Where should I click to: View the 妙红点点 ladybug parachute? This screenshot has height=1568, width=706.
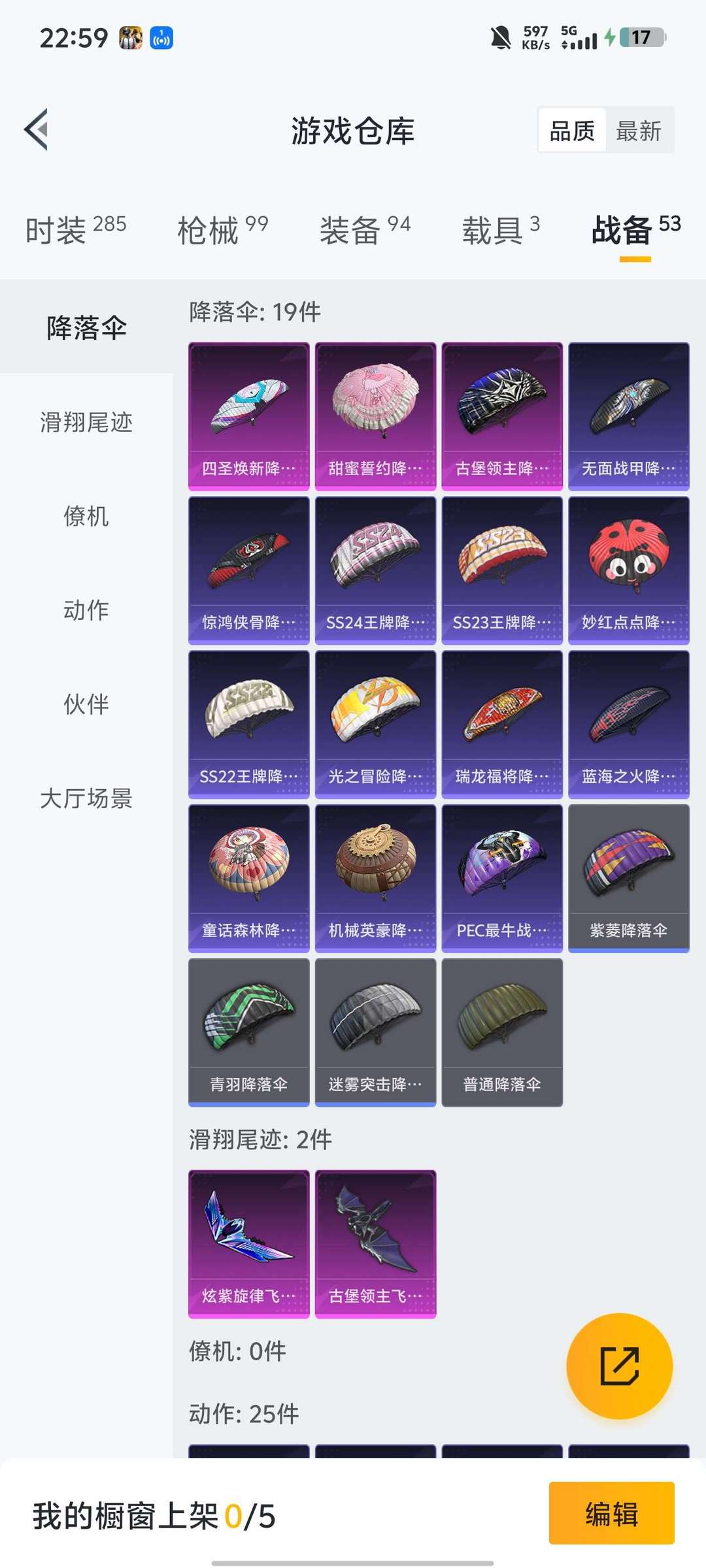pyautogui.click(x=629, y=568)
